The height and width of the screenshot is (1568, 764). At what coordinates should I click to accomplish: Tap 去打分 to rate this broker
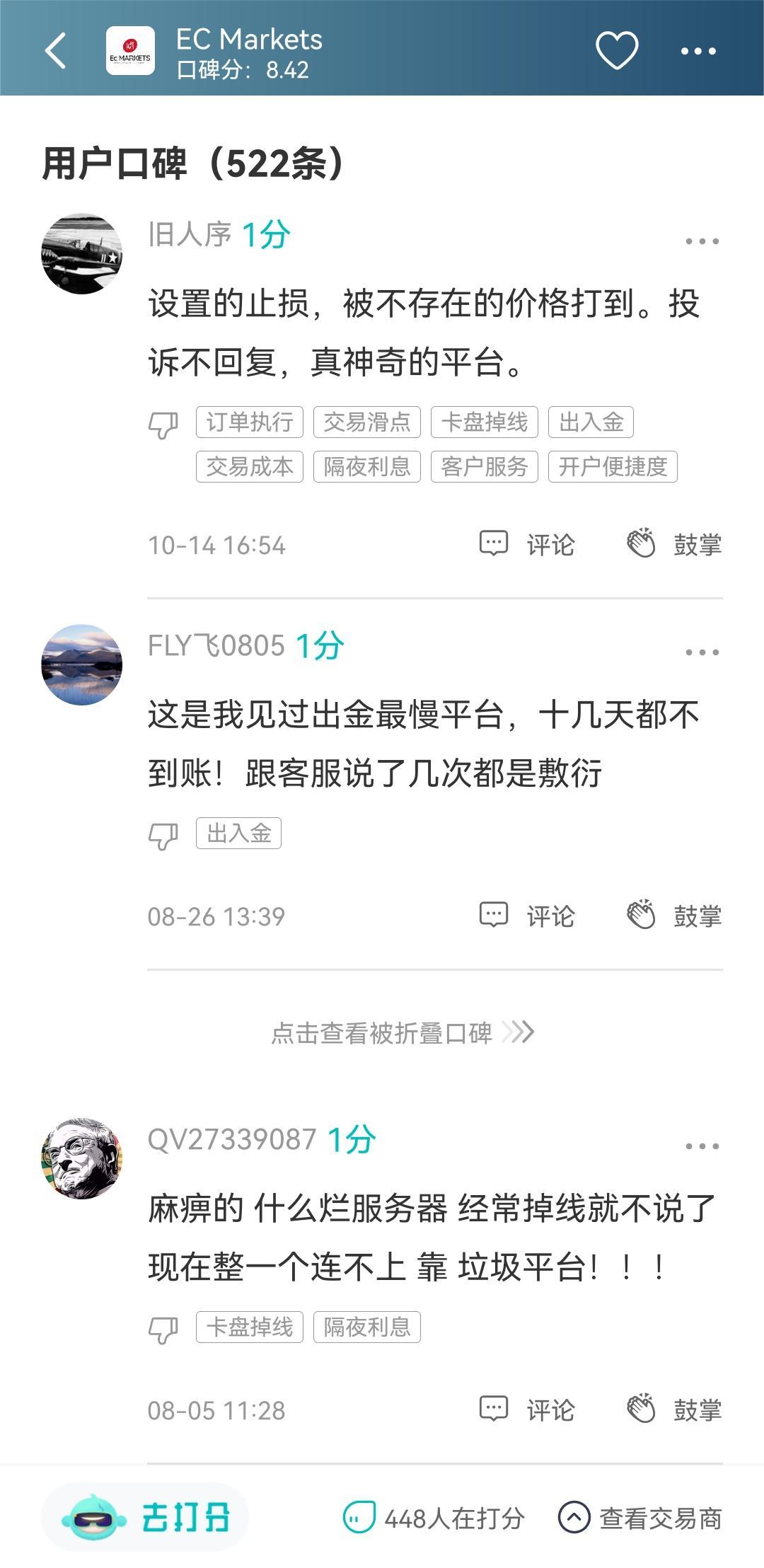click(146, 1517)
